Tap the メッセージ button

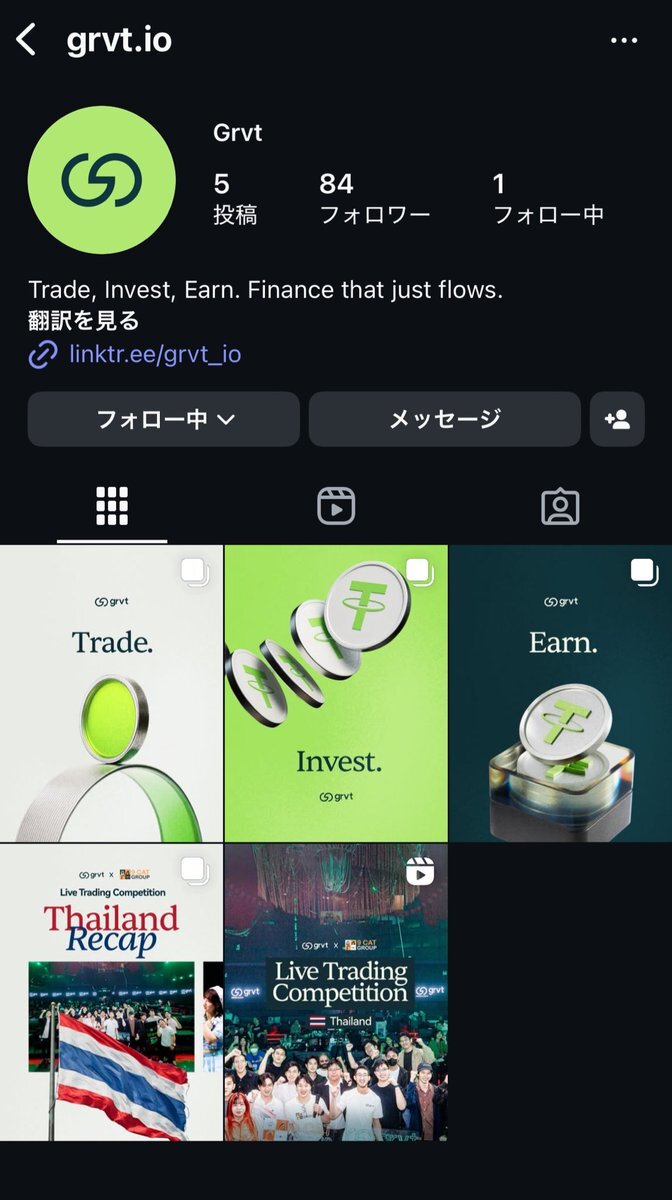click(x=444, y=419)
